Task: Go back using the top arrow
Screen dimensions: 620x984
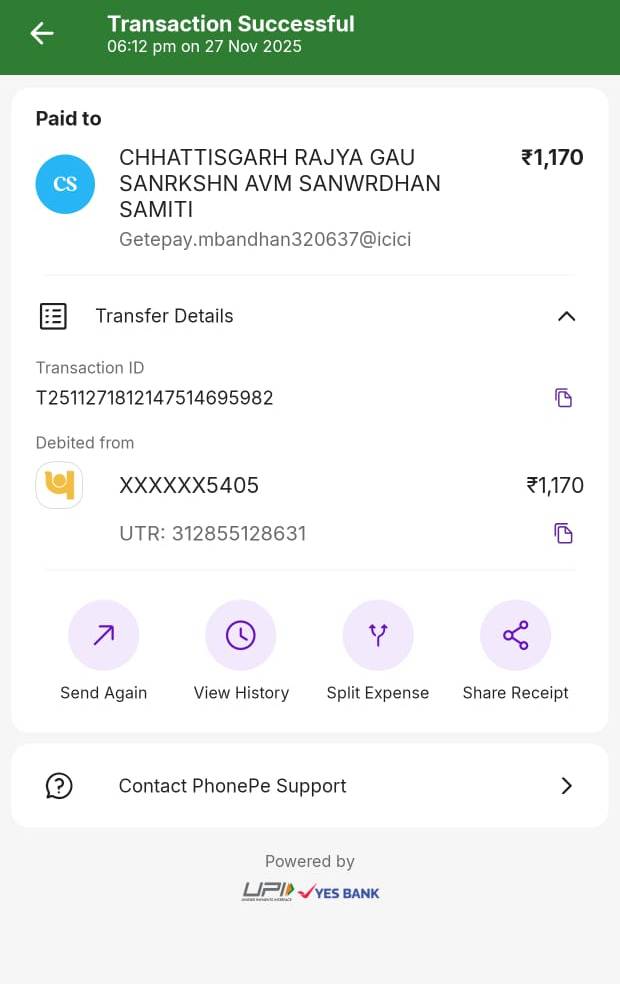Action: [41, 34]
